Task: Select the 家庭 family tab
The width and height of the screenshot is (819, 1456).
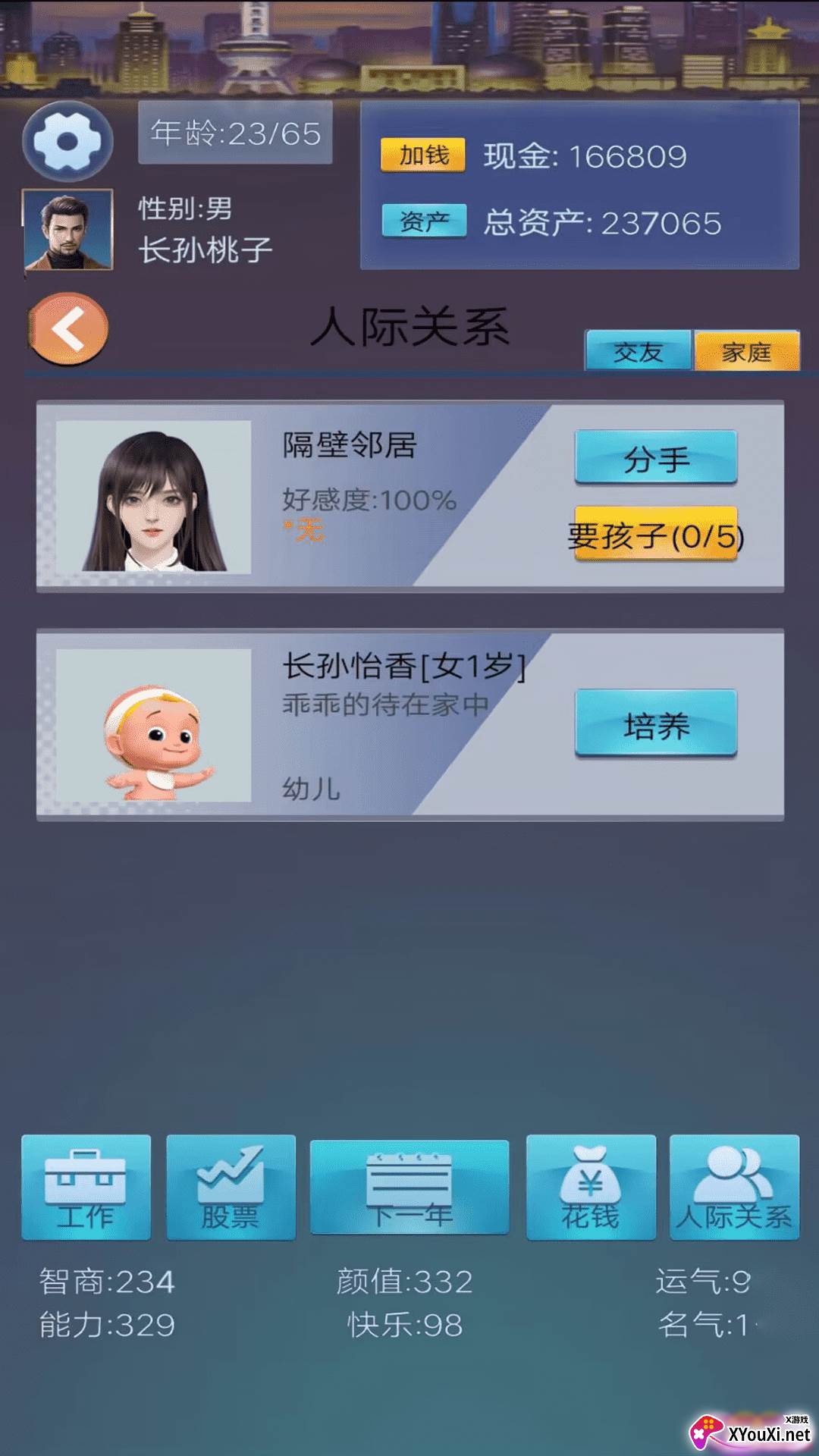Action: pos(747,351)
